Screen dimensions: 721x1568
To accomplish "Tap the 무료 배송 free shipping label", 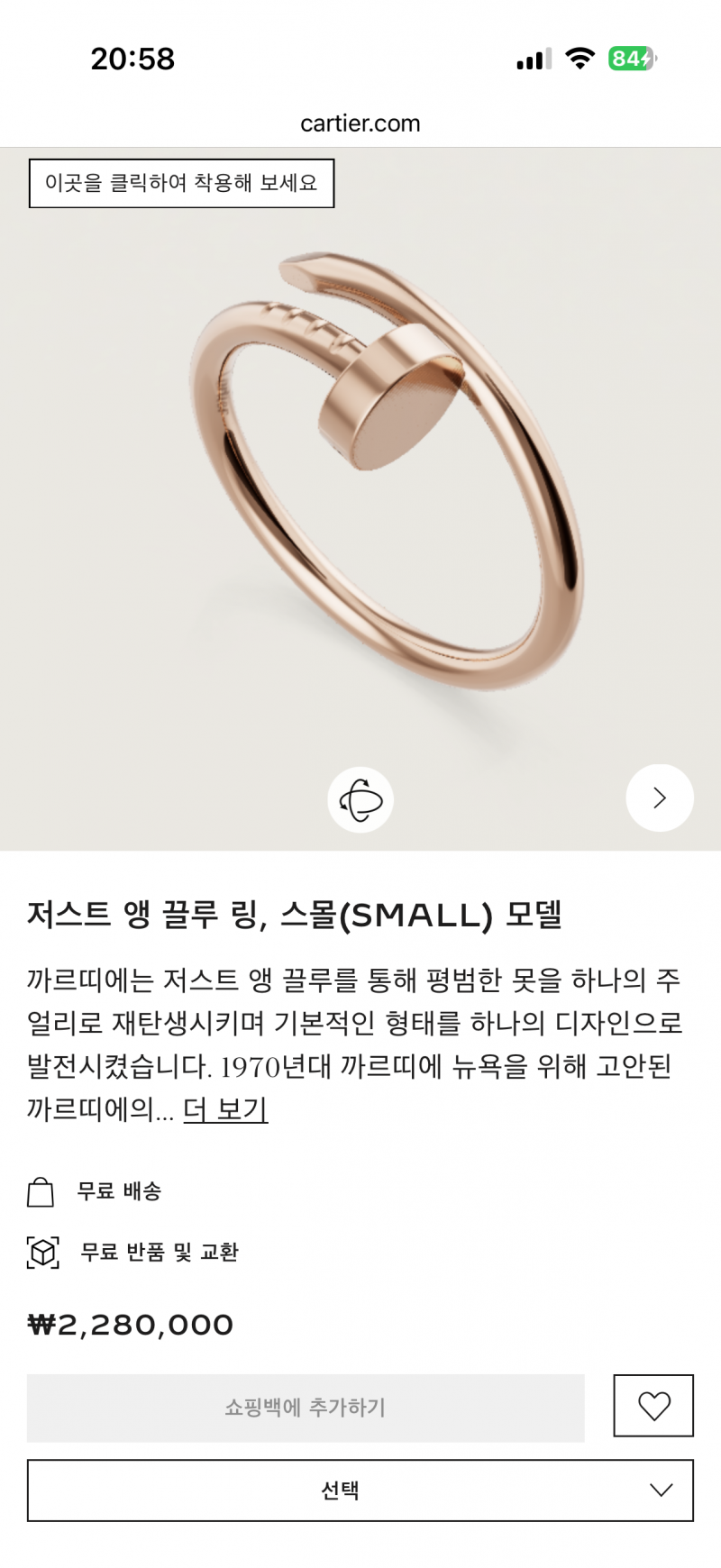I will point(118,1190).
